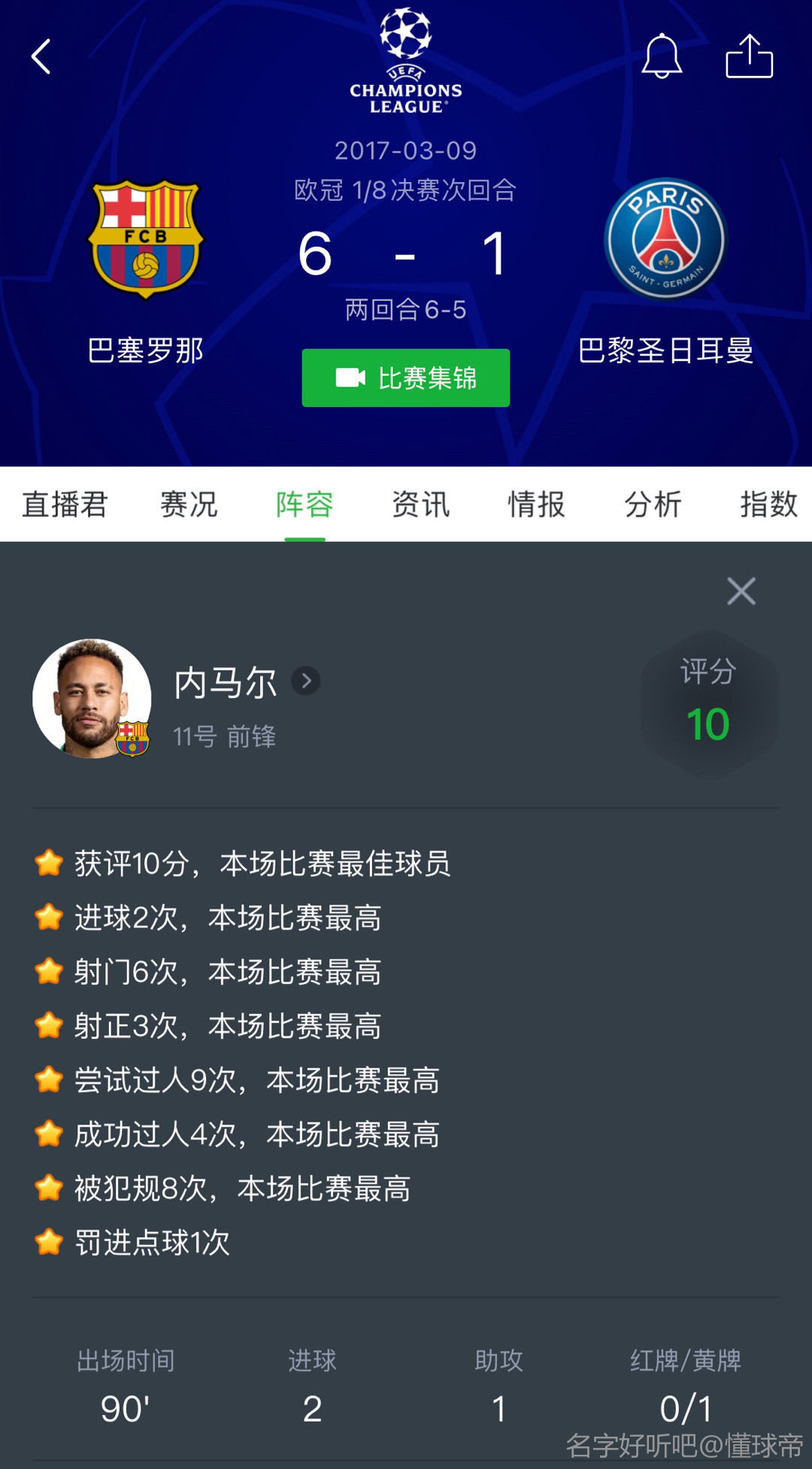
Task: Share this match page
Action: (749, 56)
